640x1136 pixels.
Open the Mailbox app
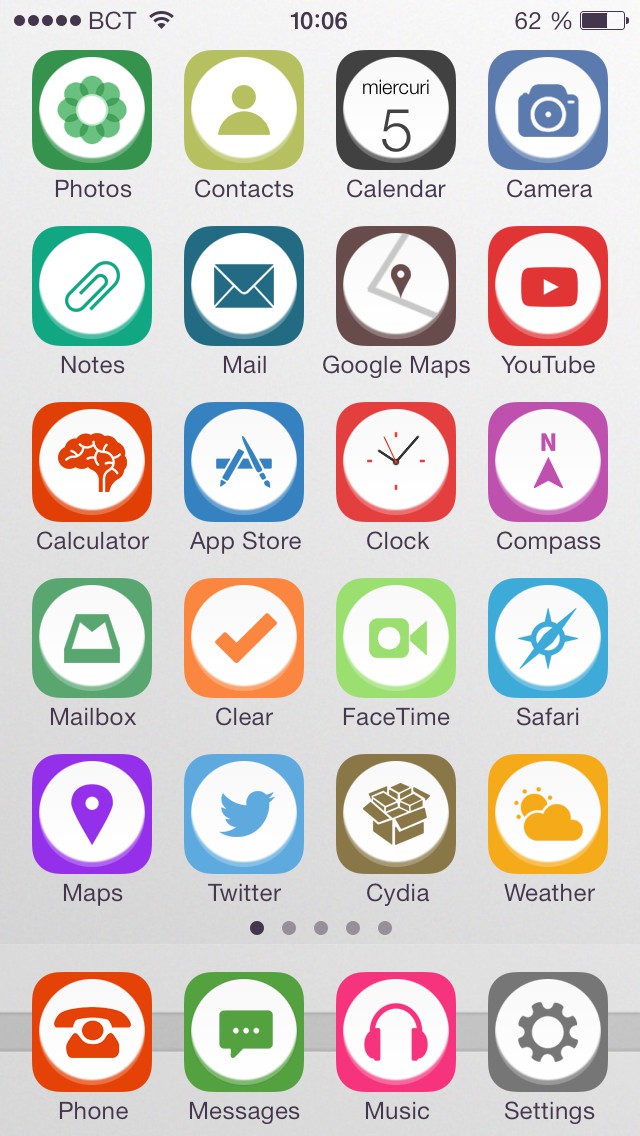92,638
